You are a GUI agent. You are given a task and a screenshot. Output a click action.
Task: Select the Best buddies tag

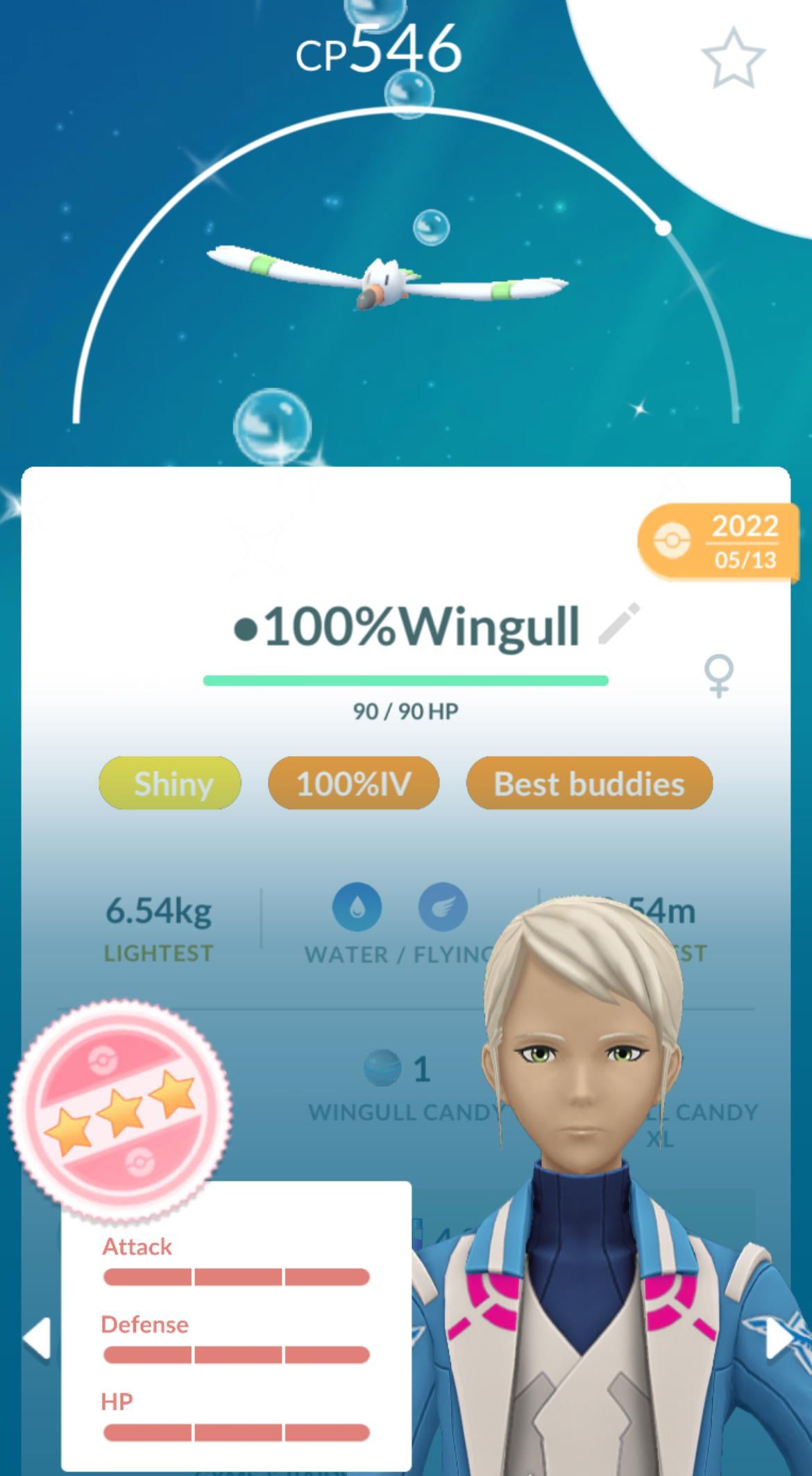point(589,783)
